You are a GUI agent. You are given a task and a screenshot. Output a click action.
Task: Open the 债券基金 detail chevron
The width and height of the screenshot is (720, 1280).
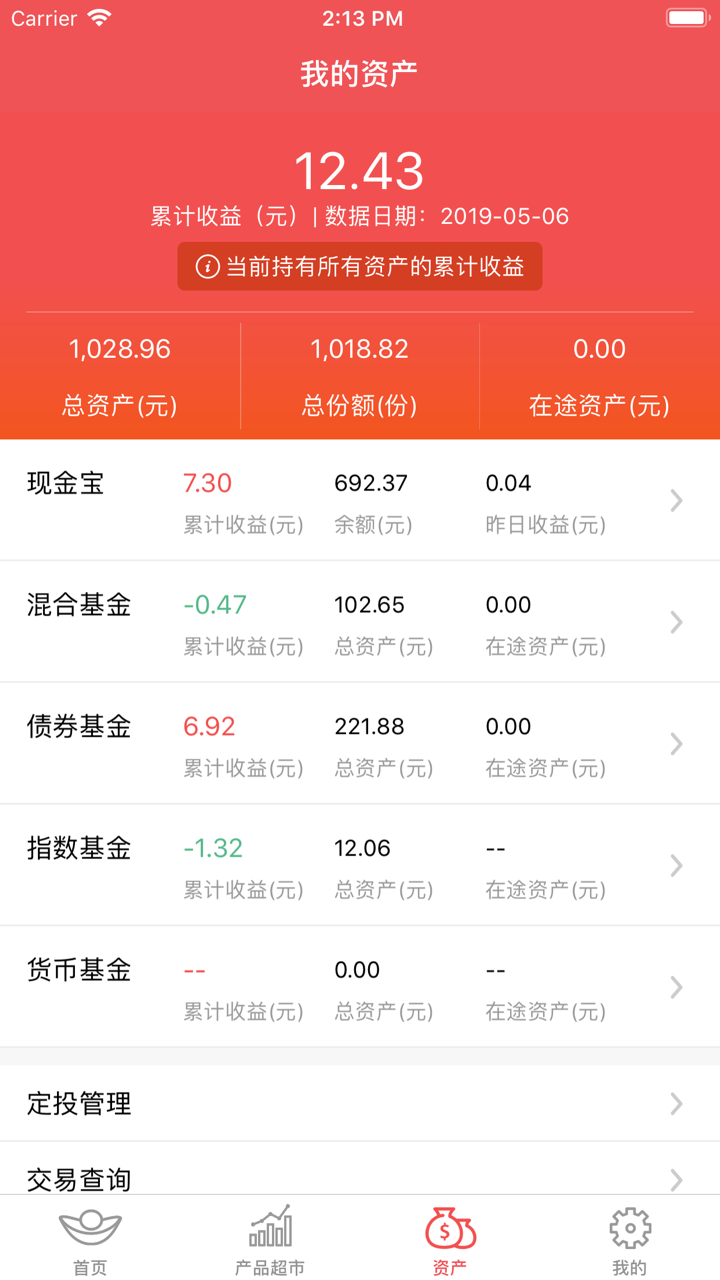(x=675, y=743)
